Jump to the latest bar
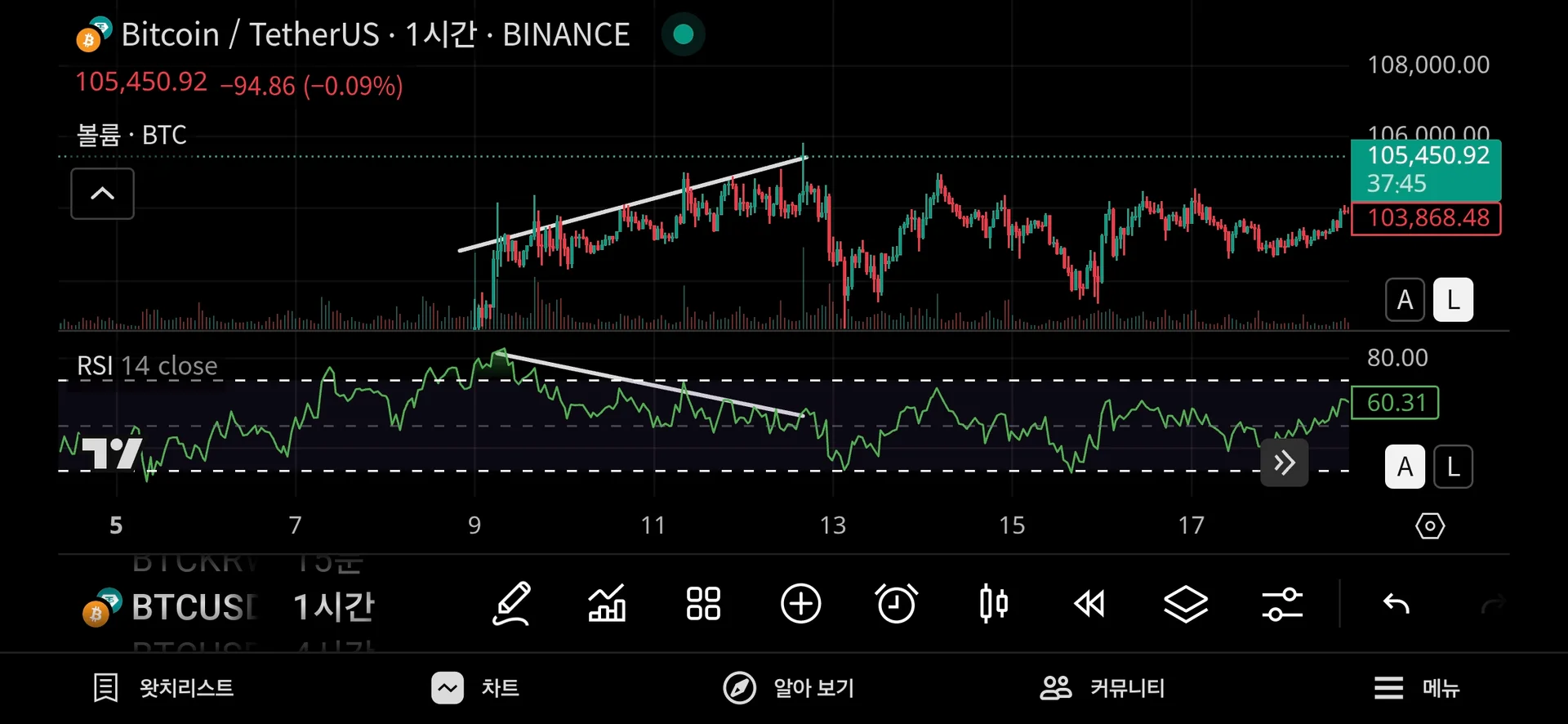1568x724 pixels. coord(1284,463)
